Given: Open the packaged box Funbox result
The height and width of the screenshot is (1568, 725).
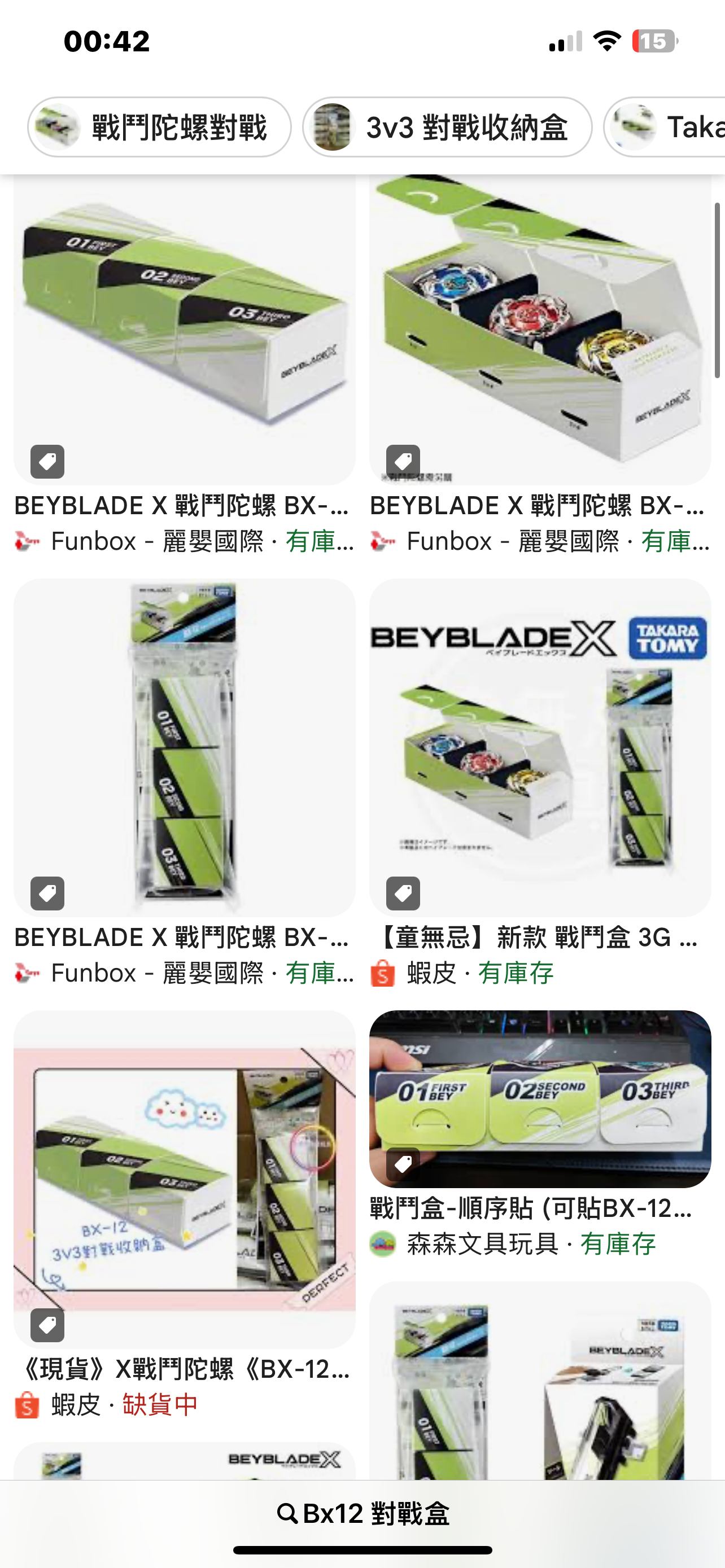Looking at the screenshot, I should click(184, 748).
